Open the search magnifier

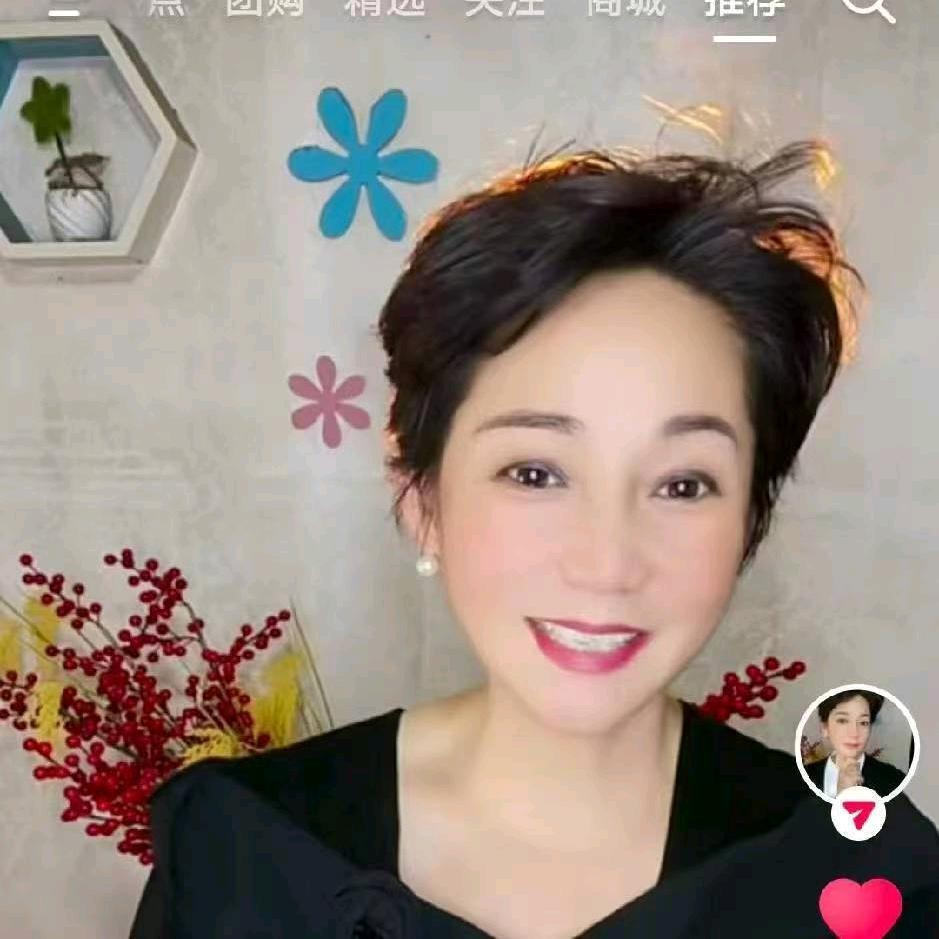[x=866, y=8]
